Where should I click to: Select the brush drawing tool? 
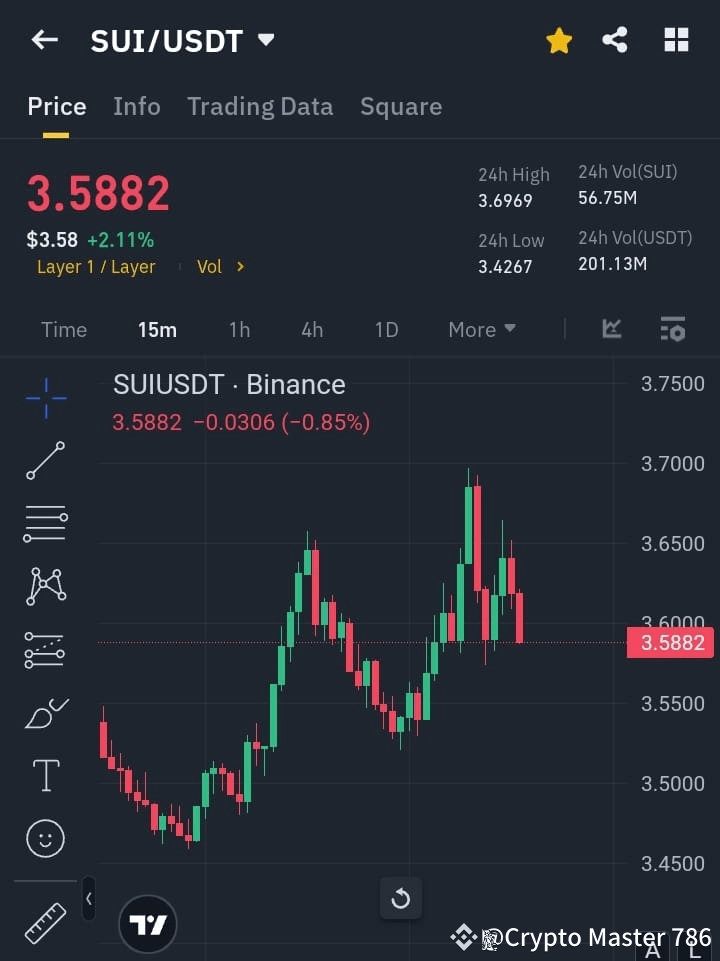pyautogui.click(x=45, y=712)
